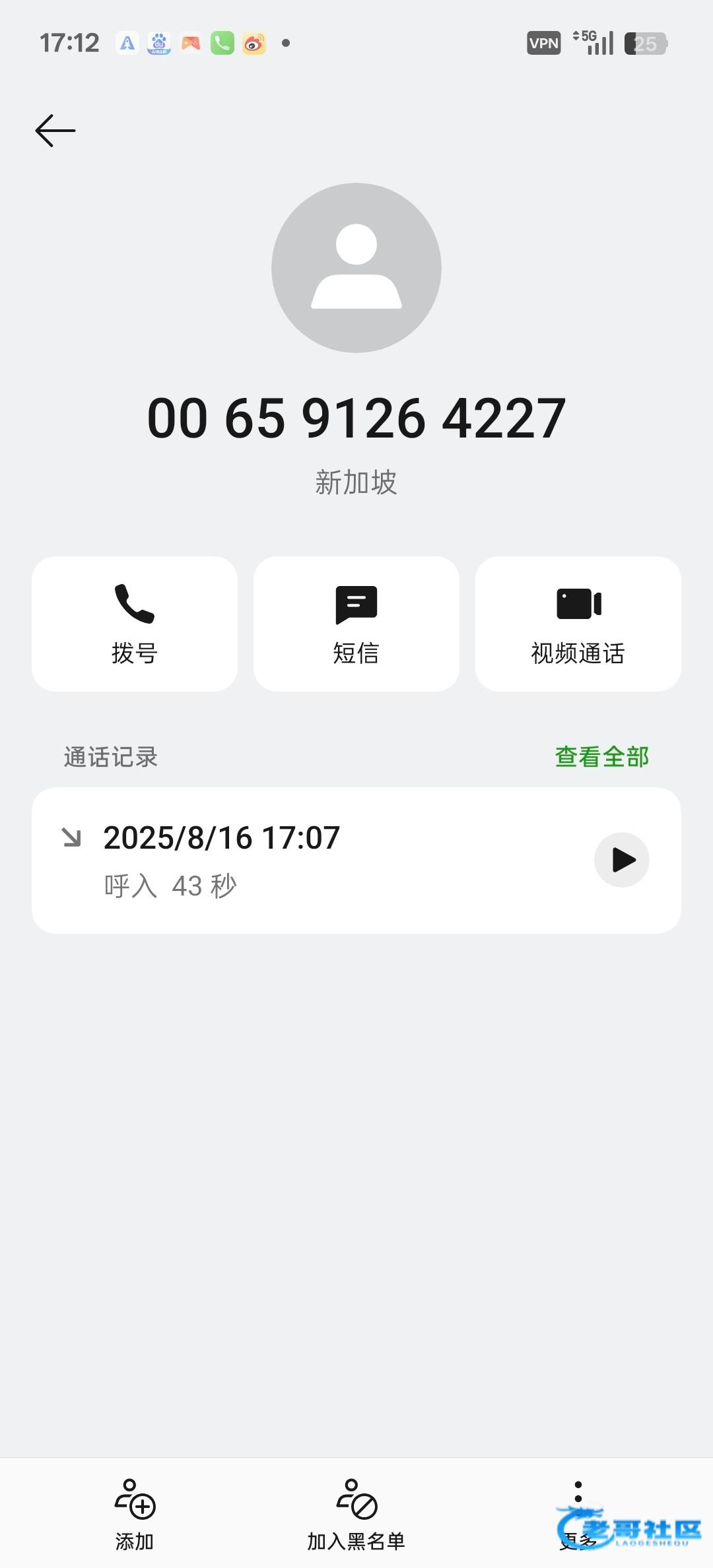
Task: Send a text via 短信
Action: pos(356,624)
